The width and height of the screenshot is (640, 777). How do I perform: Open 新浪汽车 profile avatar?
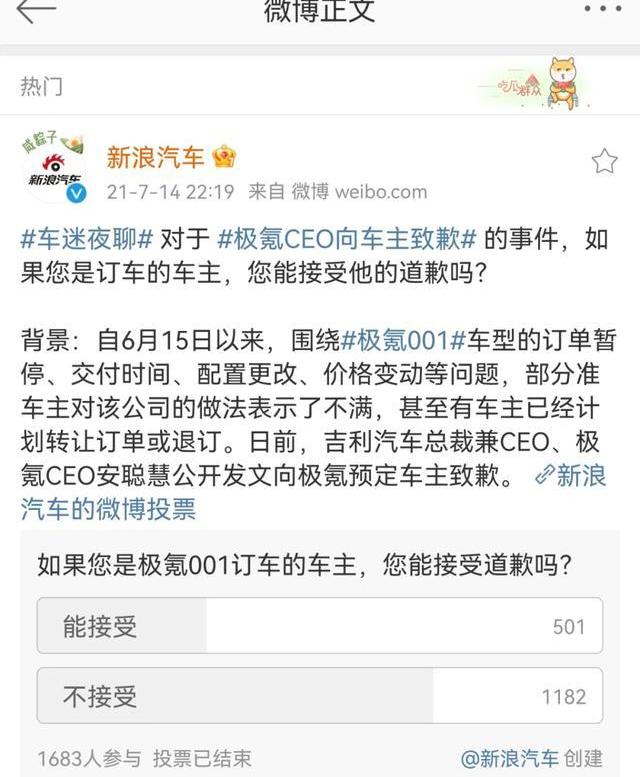click(x=55, y=168)
